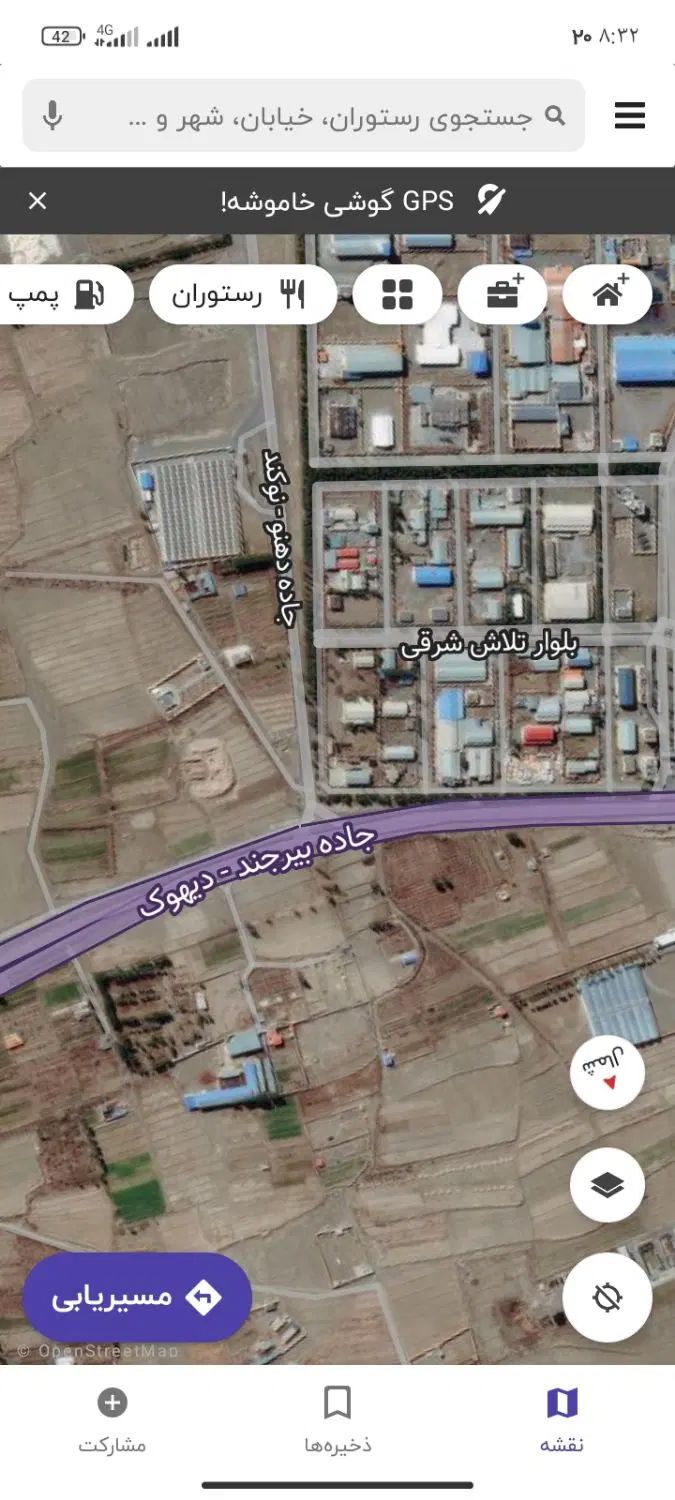
Task: Dismiss the GPS off banner
Action: tap(37, 201)
